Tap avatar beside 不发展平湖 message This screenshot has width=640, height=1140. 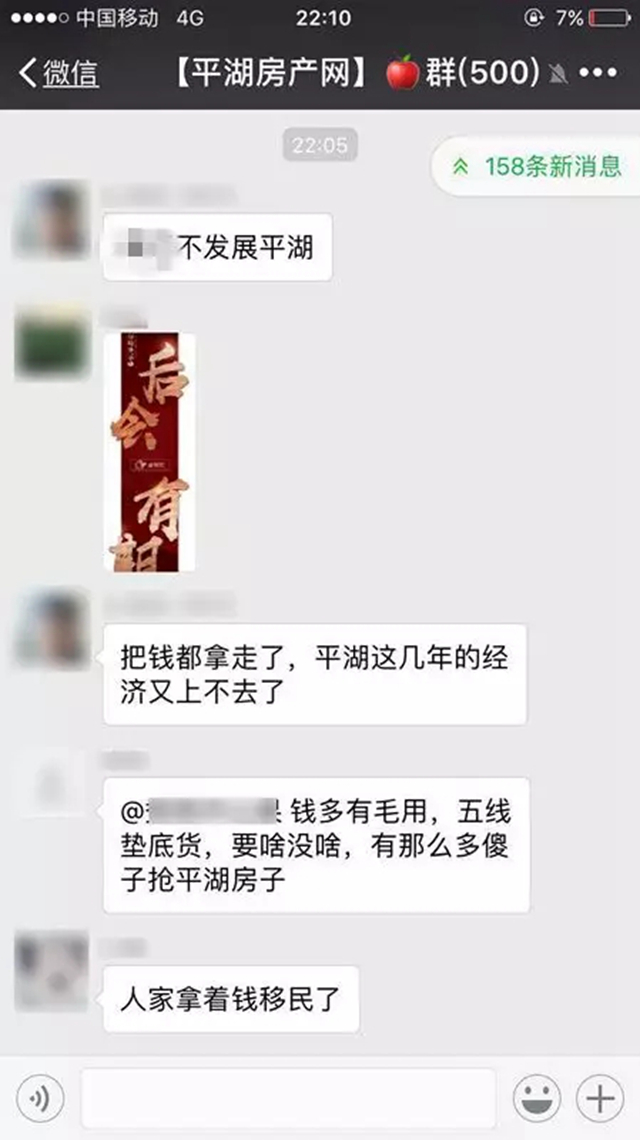[x=52, y=219]
